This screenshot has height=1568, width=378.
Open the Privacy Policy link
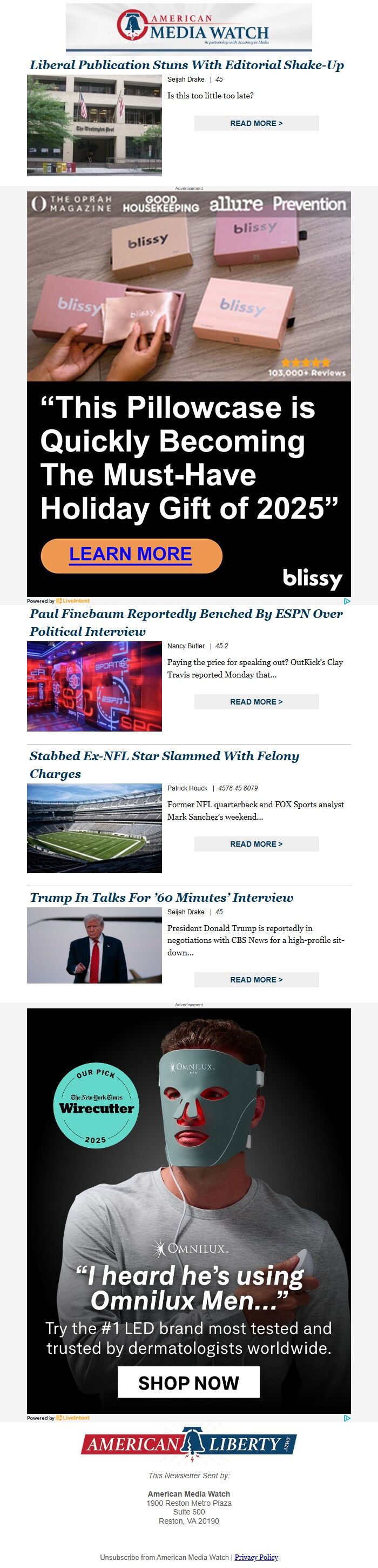click(256, 1557)
